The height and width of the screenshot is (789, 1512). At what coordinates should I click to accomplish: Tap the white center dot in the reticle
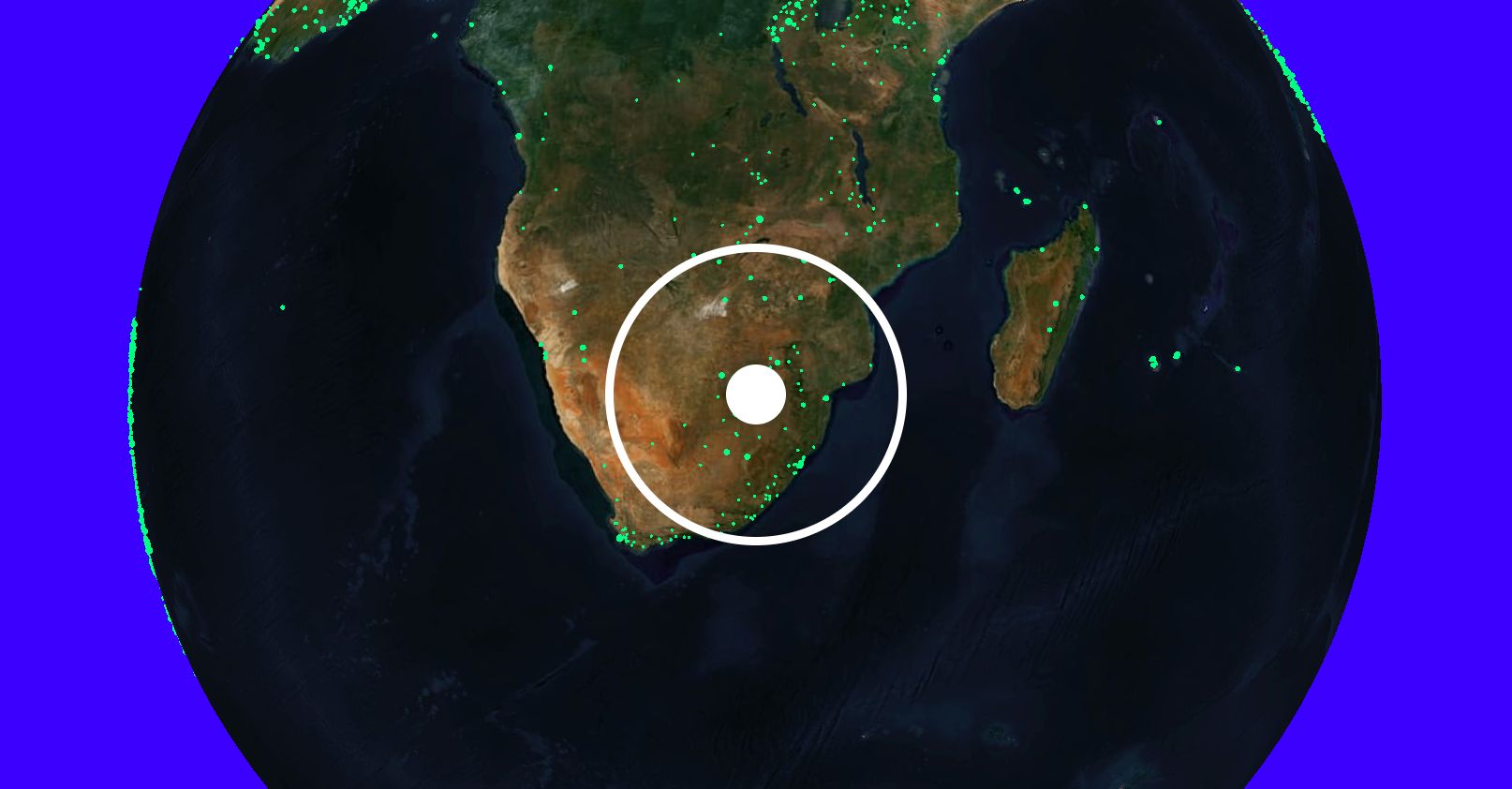tap(755, 394)
